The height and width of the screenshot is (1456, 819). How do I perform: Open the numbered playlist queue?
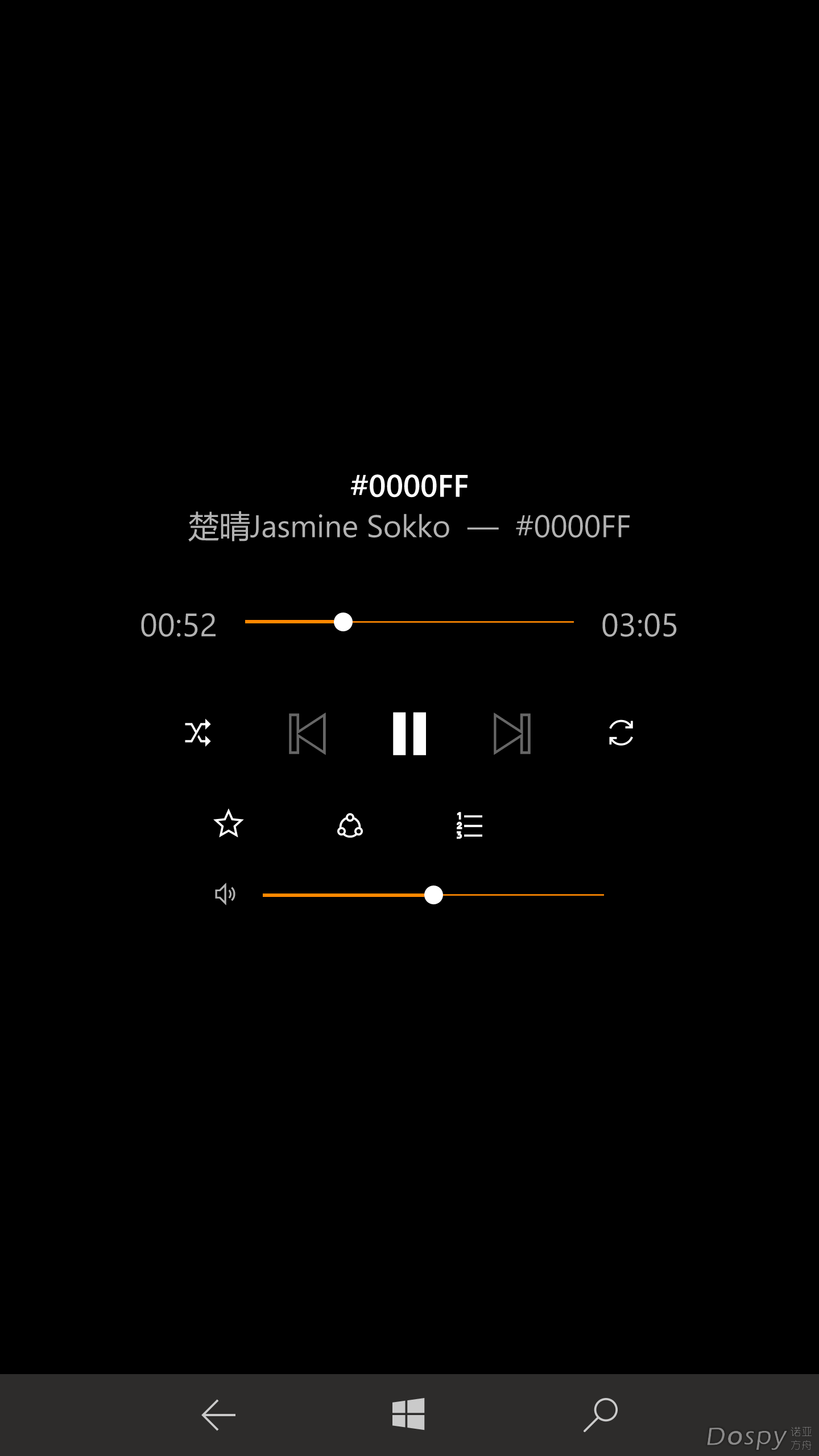pyautogui.click(x=469, y=825)
